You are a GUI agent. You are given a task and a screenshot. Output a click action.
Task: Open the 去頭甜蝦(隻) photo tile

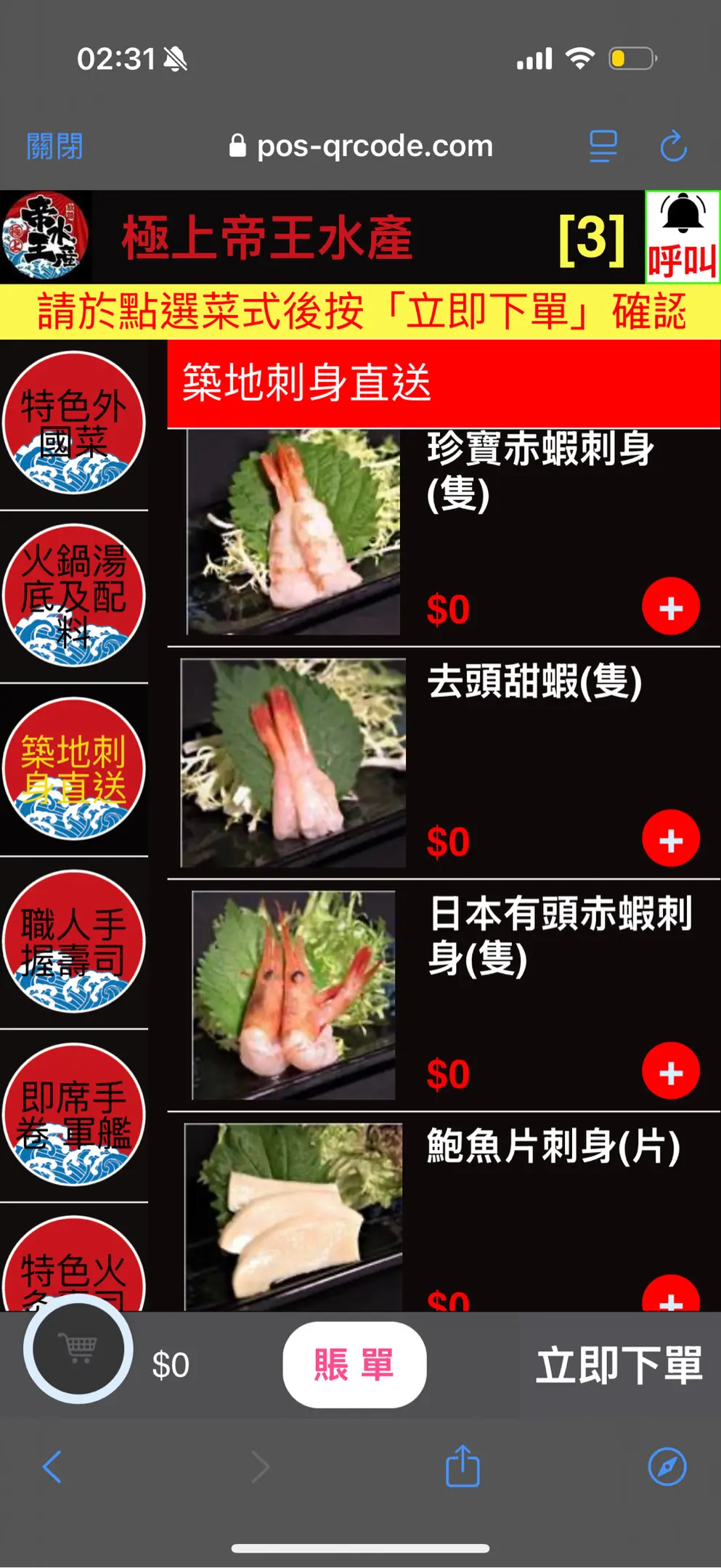293,763
